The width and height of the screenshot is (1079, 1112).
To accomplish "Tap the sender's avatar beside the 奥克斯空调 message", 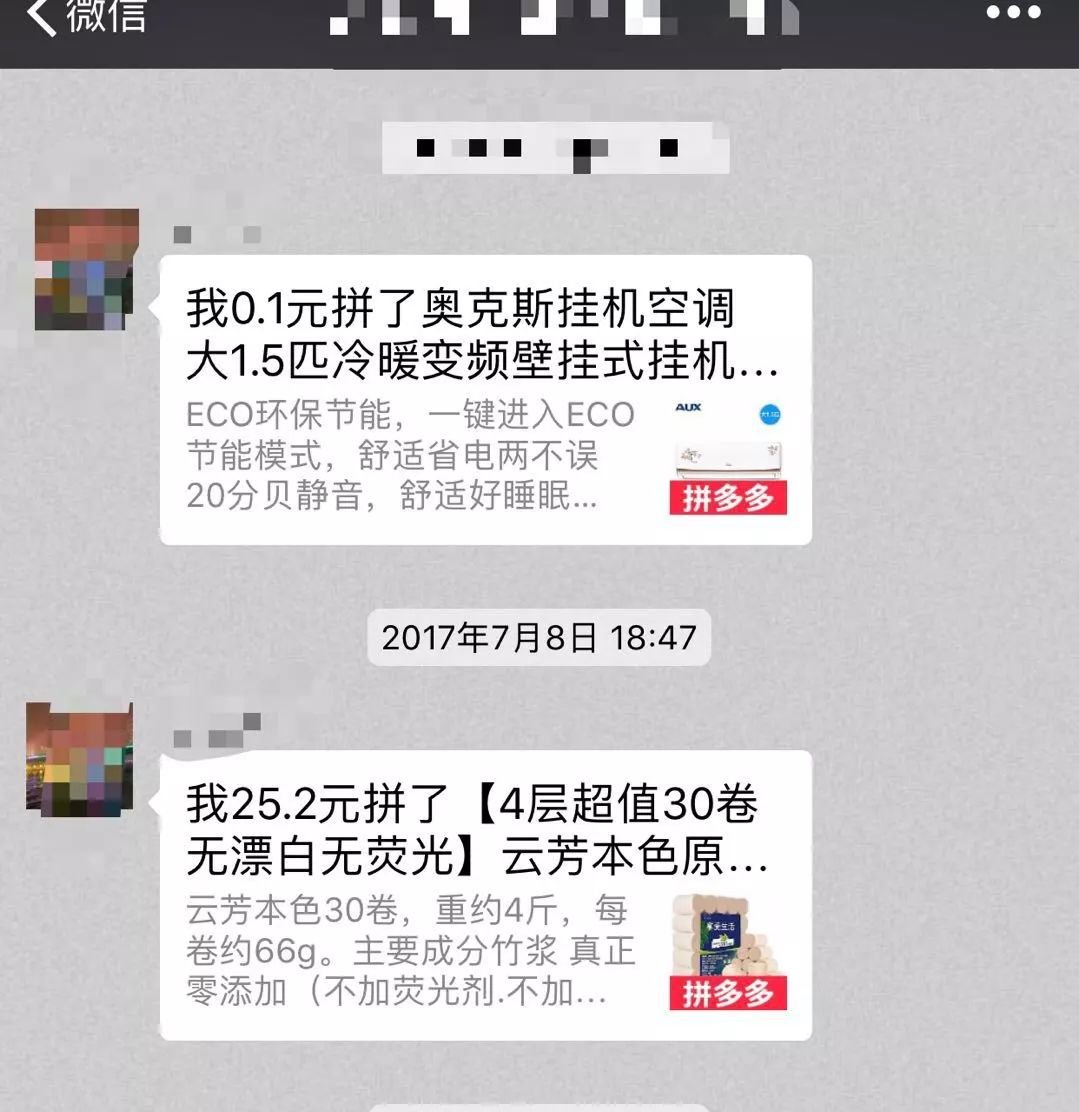I will tap(86, 270).
